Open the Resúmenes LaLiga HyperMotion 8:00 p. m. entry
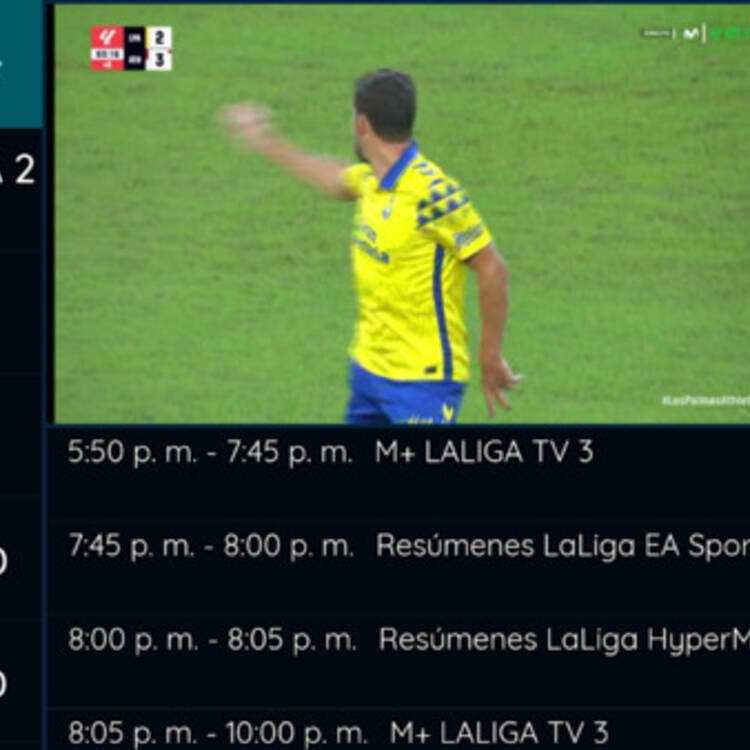The height and width of the screenshot is (750, 750). [400, 640]
